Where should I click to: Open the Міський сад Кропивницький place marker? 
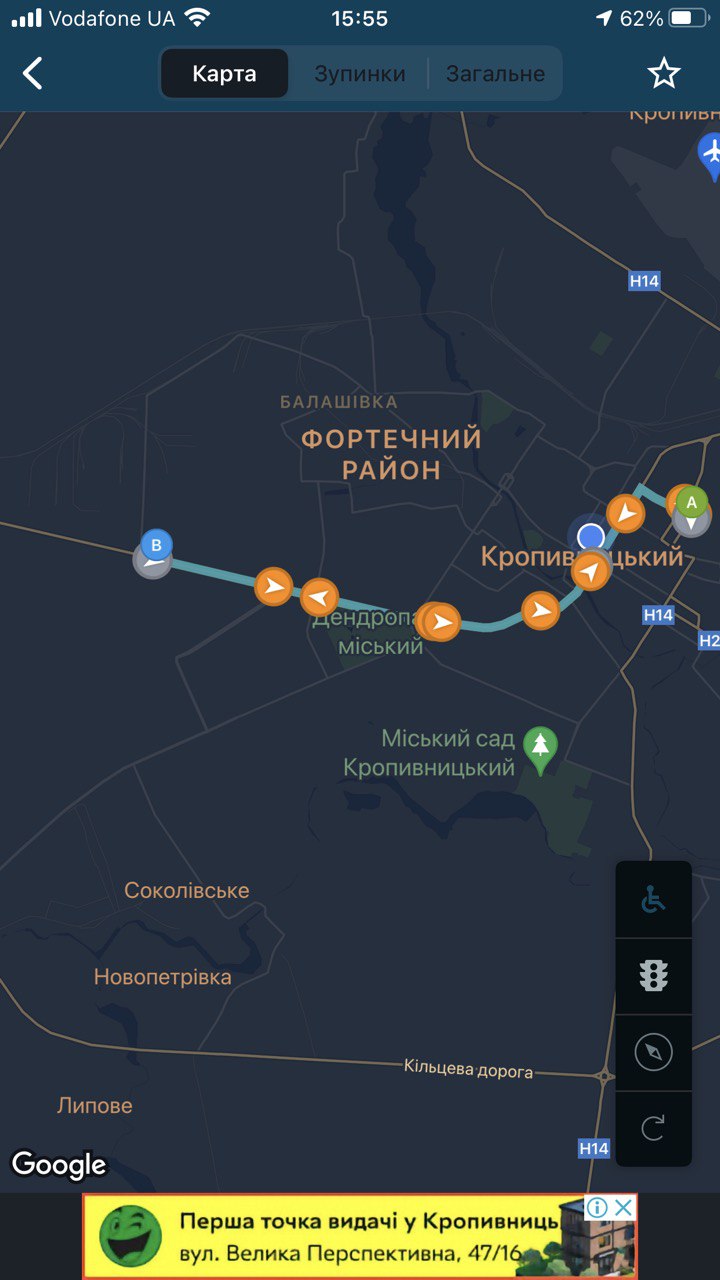541,746
